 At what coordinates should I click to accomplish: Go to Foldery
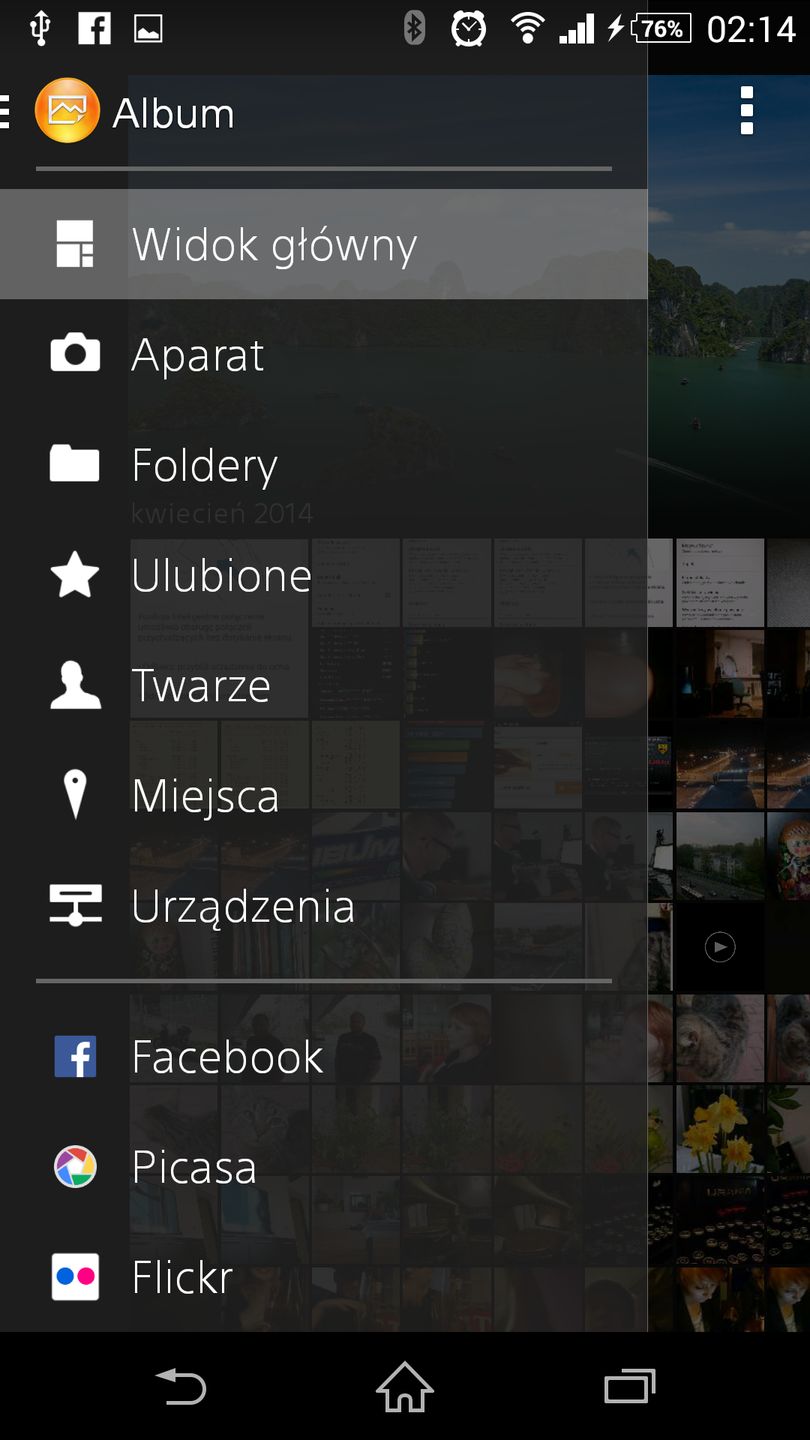pyautogui.click(x=205, y=466)
